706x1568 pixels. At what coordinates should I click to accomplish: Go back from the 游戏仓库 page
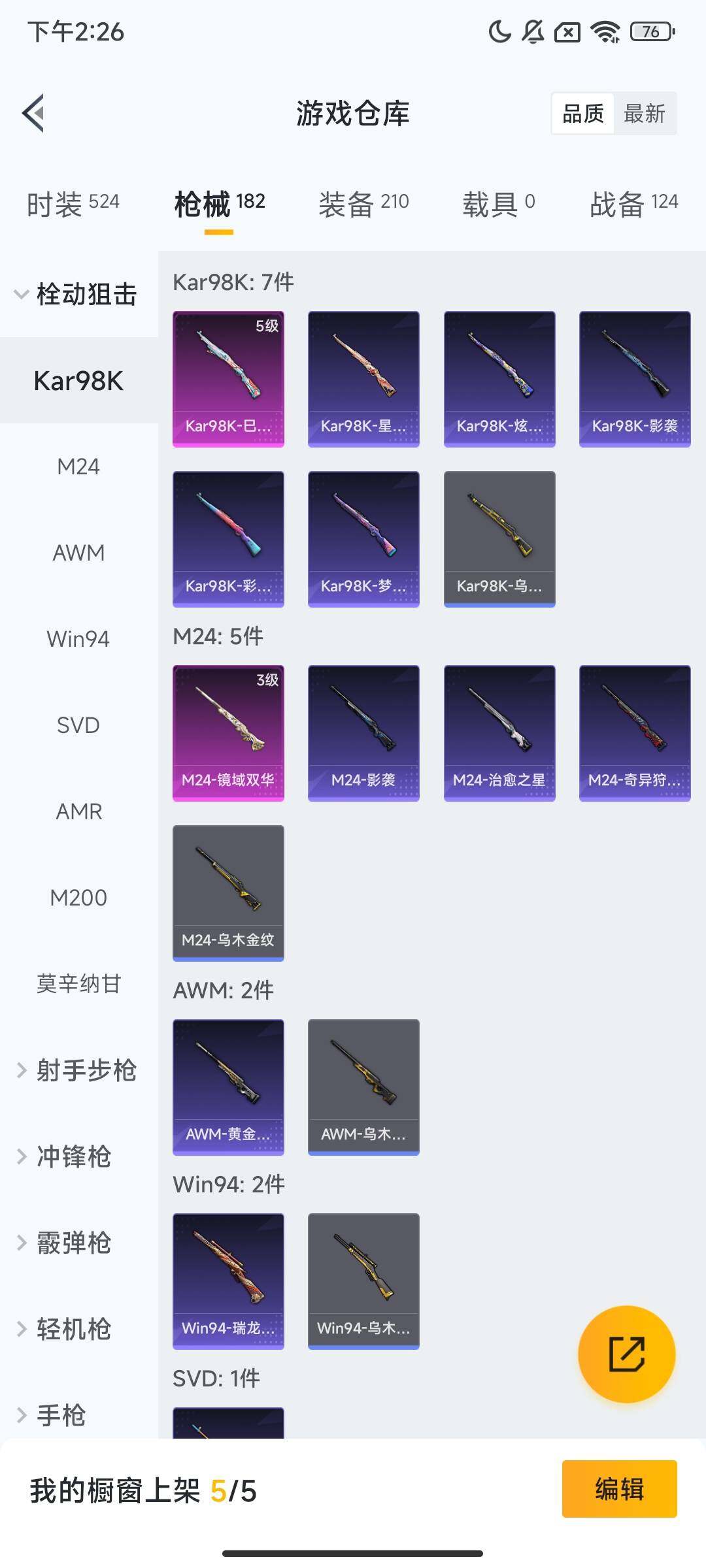click(x=34, y=114)
